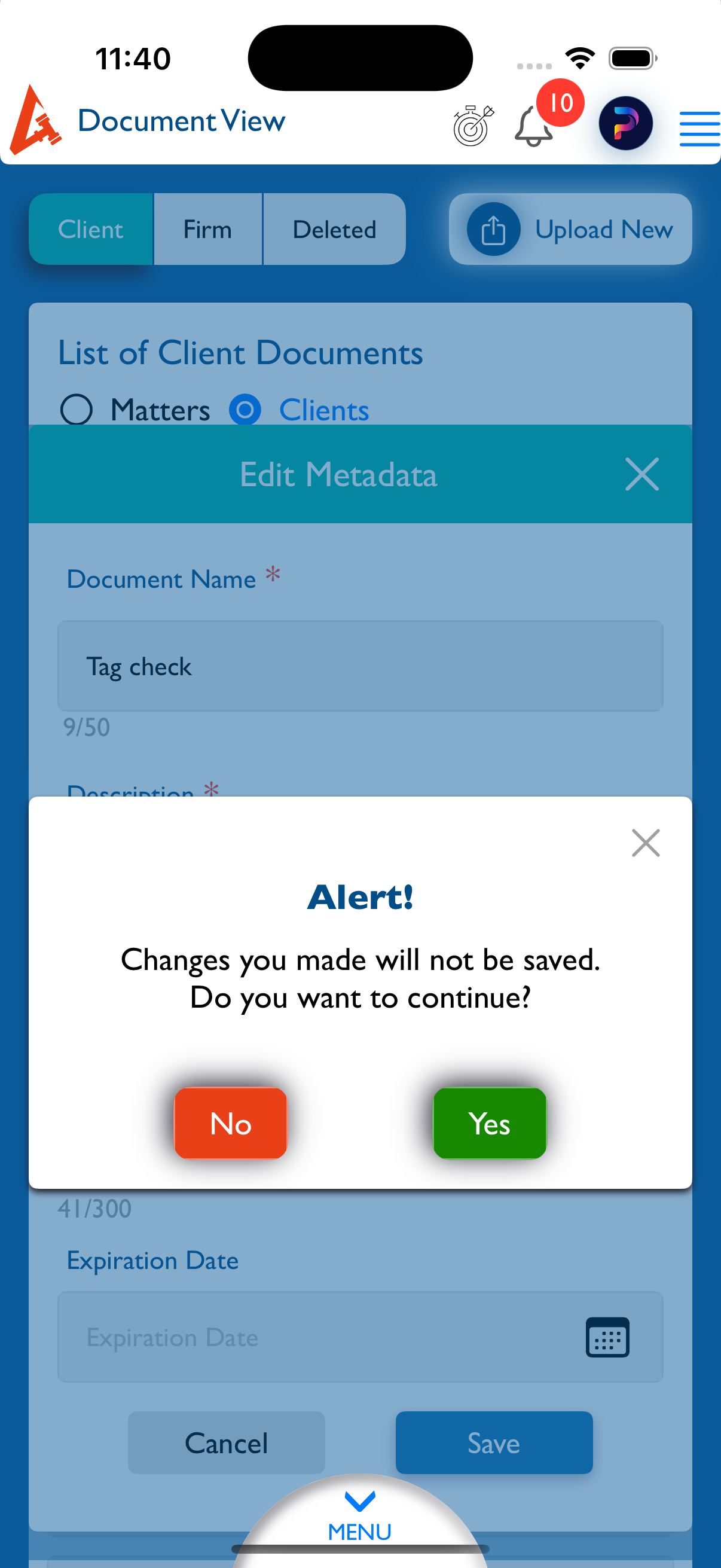Cancel the metadata edit

(x=226, y=1442)
